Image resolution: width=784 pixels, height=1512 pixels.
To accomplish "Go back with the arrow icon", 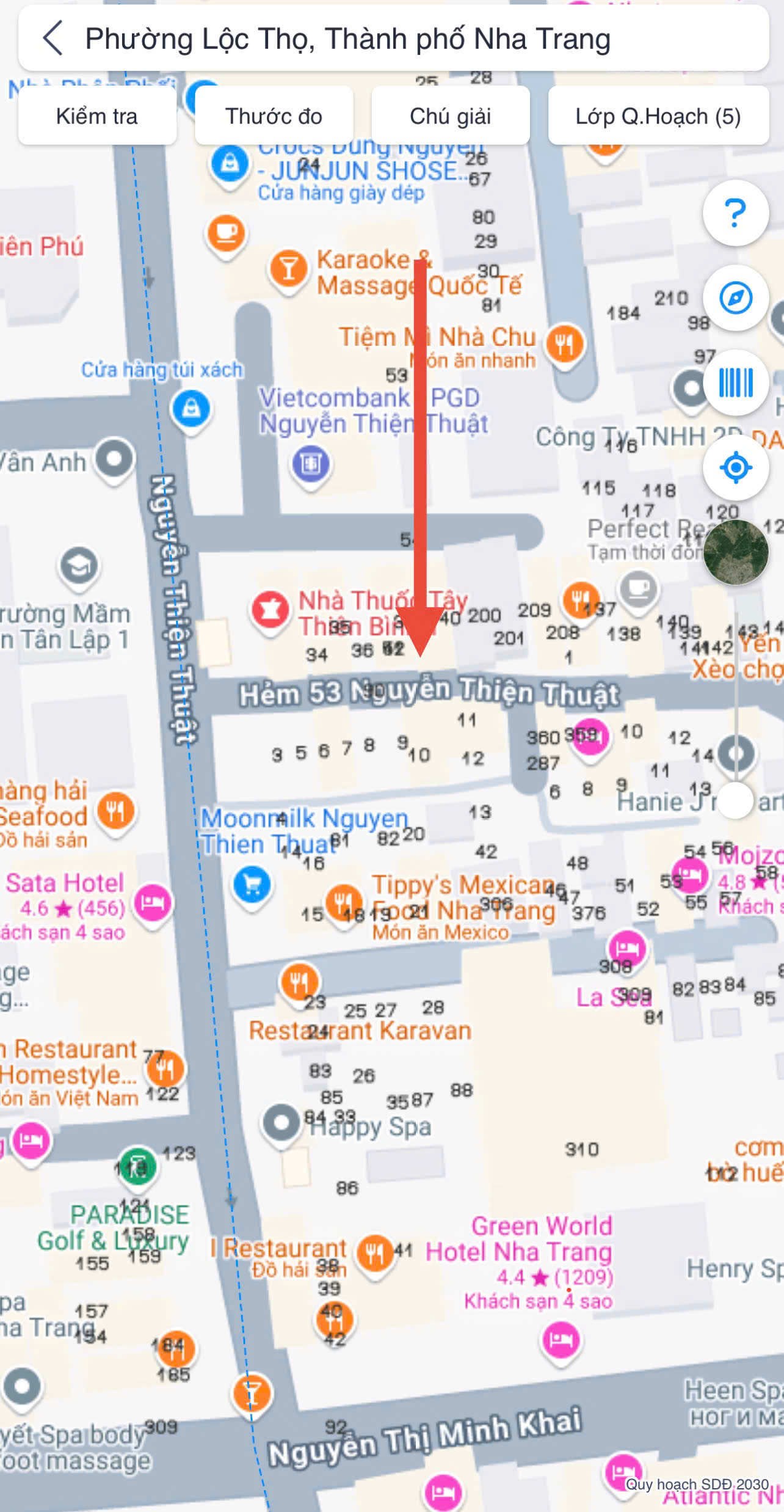I will (53, 38).
